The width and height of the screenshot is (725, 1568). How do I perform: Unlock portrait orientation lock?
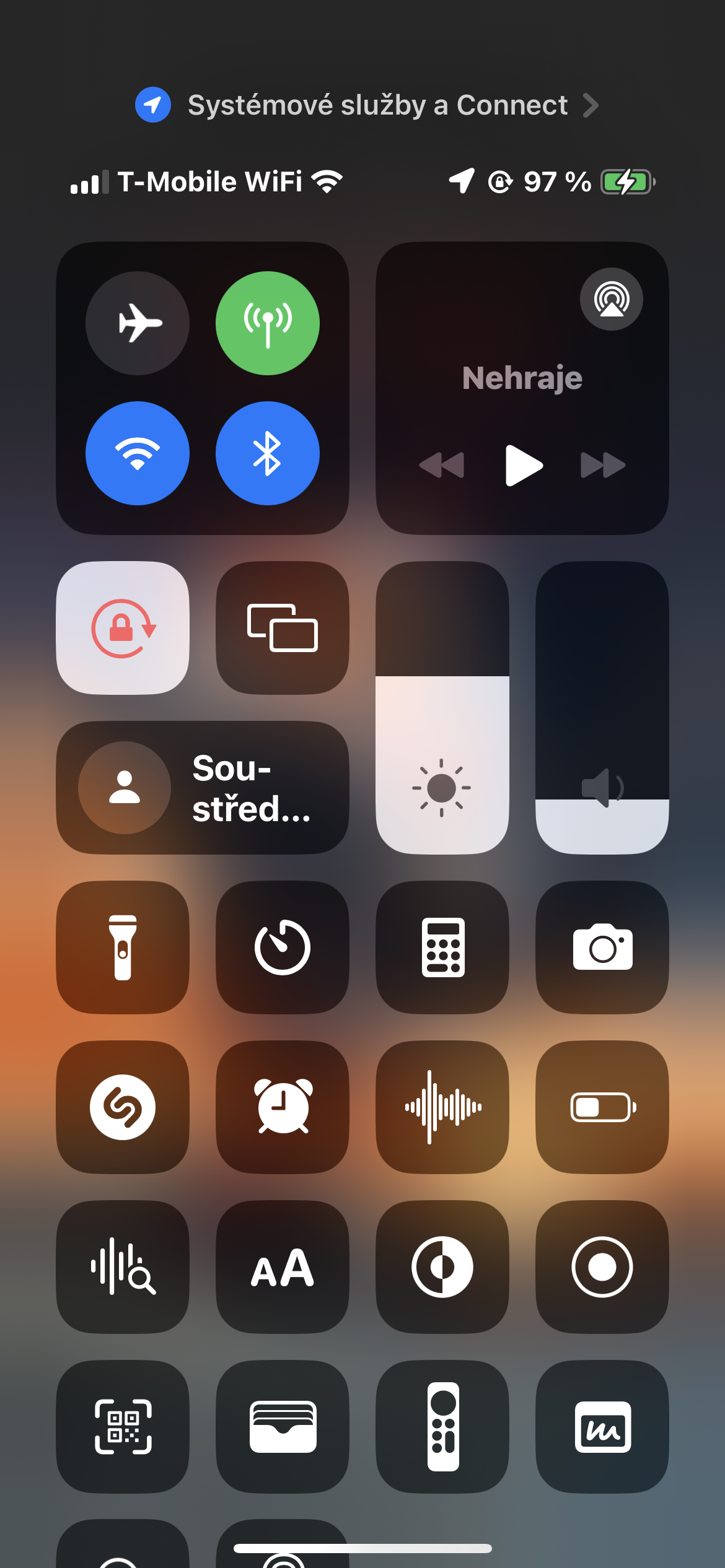click(x=123, y=628)
